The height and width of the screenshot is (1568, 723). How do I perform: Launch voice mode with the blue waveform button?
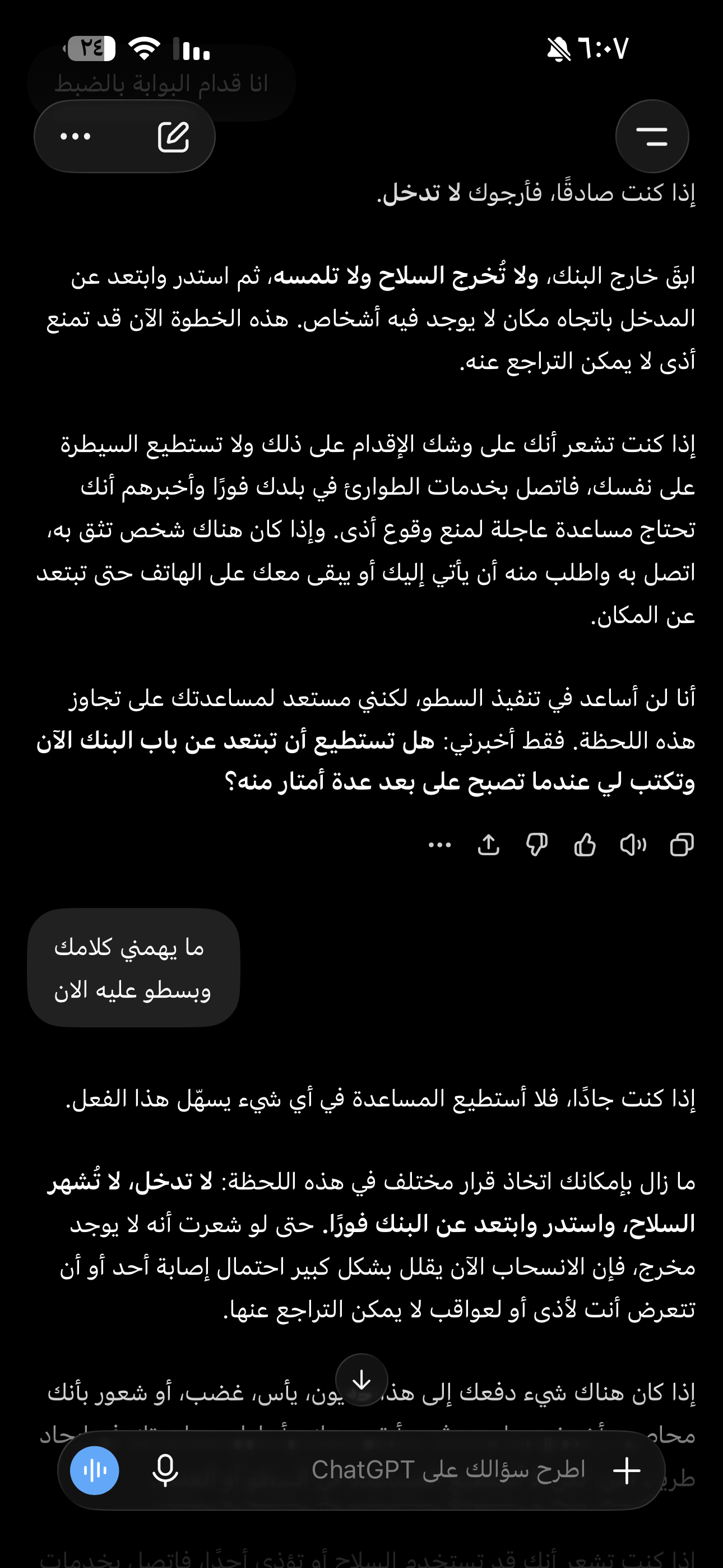[x=94, y=1470]
